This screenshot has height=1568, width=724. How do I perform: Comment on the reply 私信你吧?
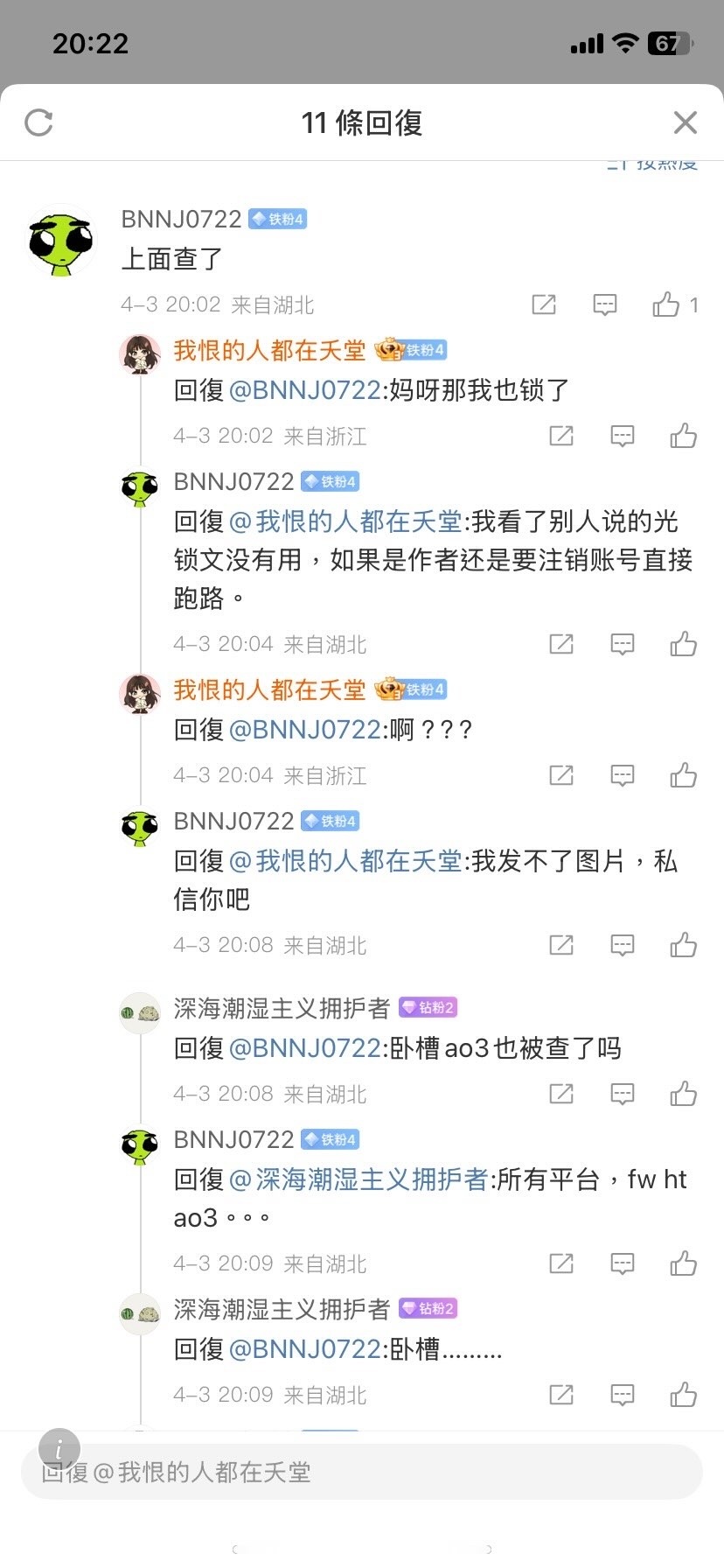[622, 945]
